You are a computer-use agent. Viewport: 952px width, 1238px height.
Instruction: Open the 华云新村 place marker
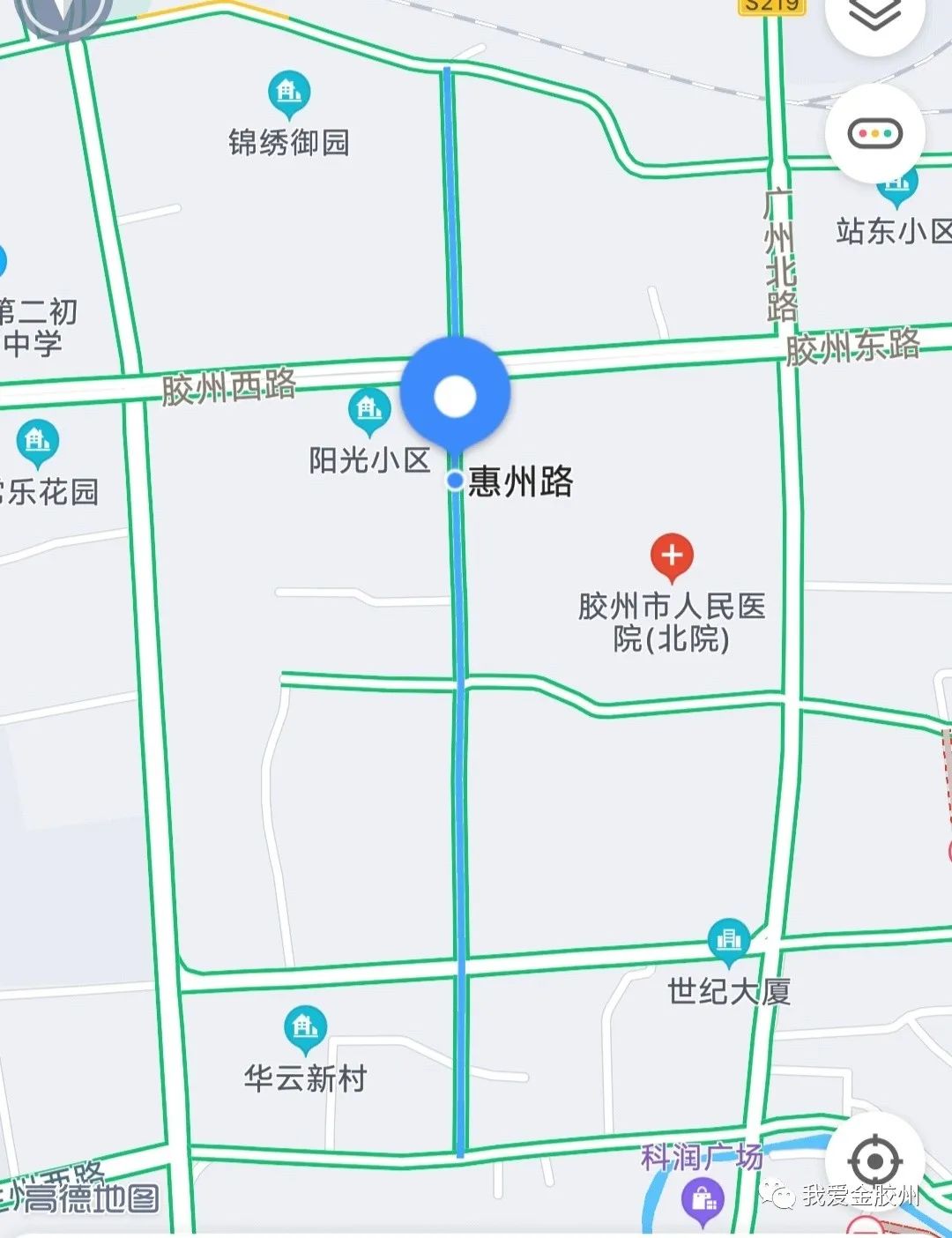click(x=305, y=1029)
